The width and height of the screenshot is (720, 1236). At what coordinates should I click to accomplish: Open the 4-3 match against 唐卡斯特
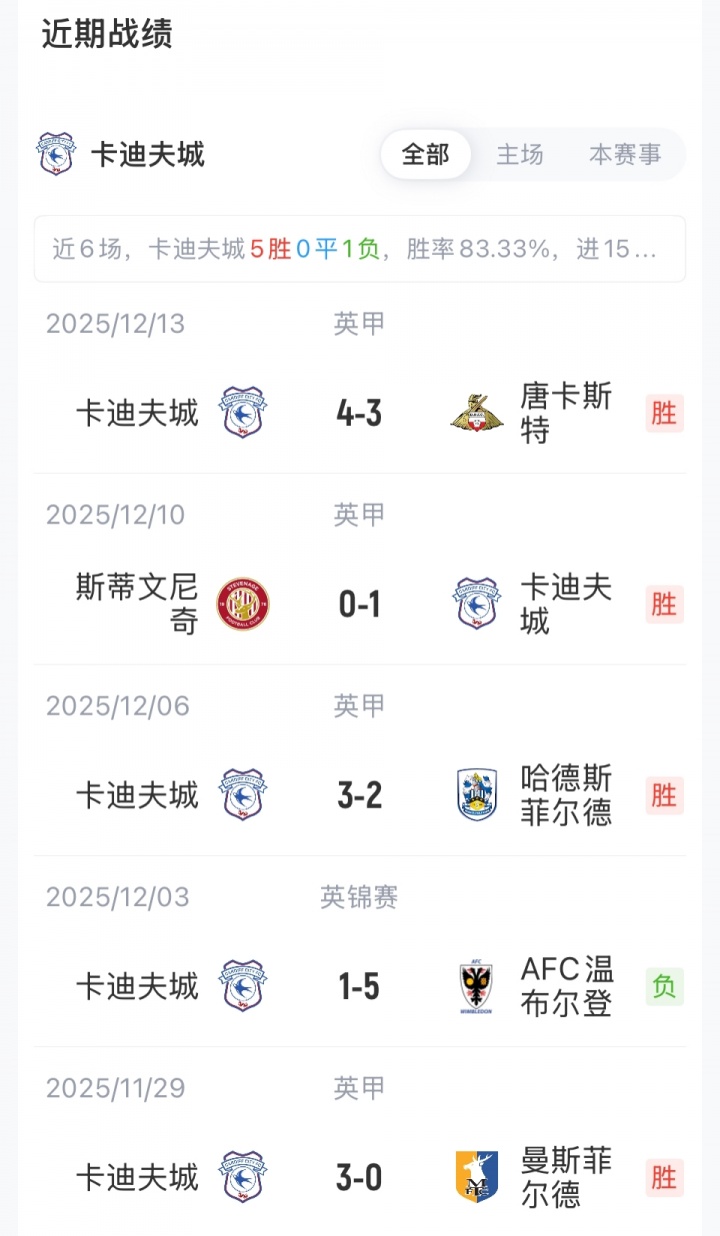point(360,413)
